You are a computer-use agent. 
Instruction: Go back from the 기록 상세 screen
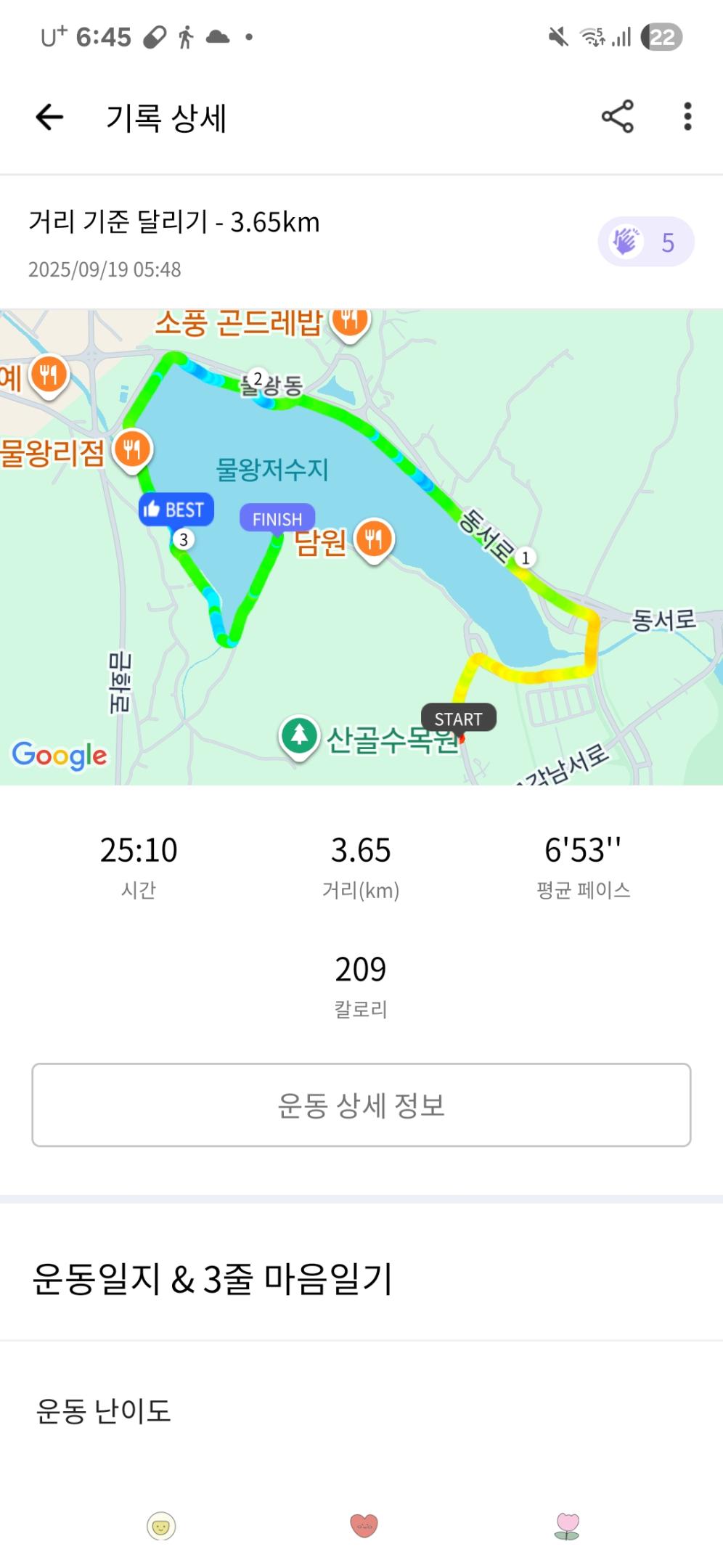click(x=49, y=117)
